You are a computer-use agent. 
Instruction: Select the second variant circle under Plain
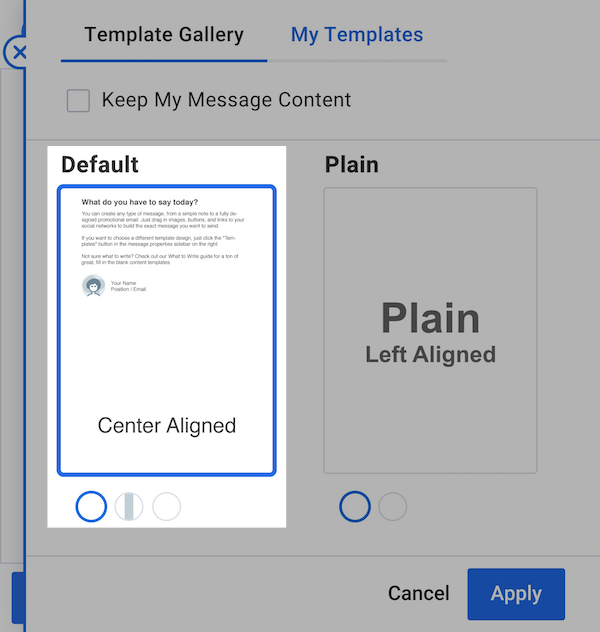click(392, 506)
